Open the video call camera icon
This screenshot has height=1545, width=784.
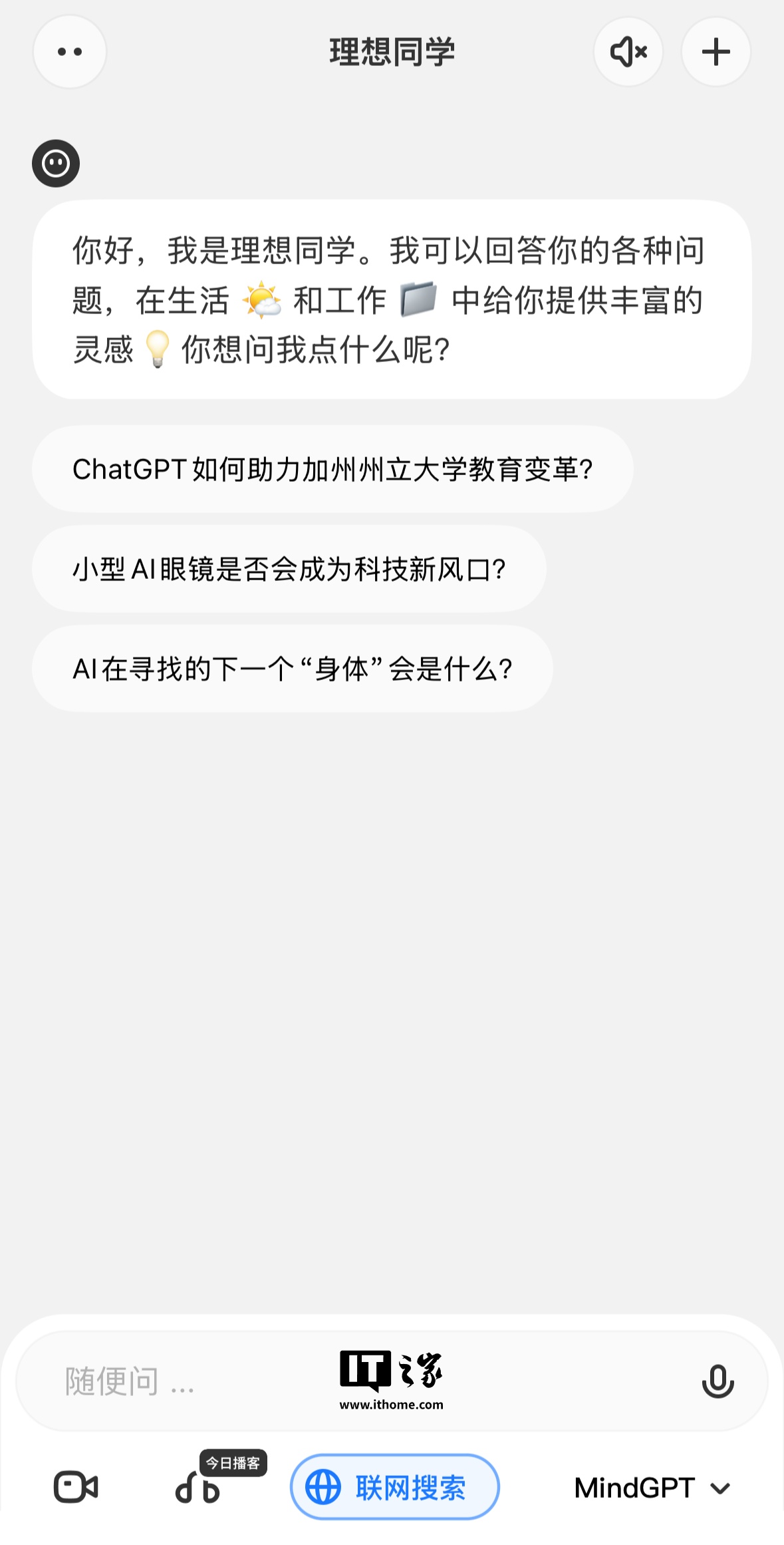[x=76, y=1487]
